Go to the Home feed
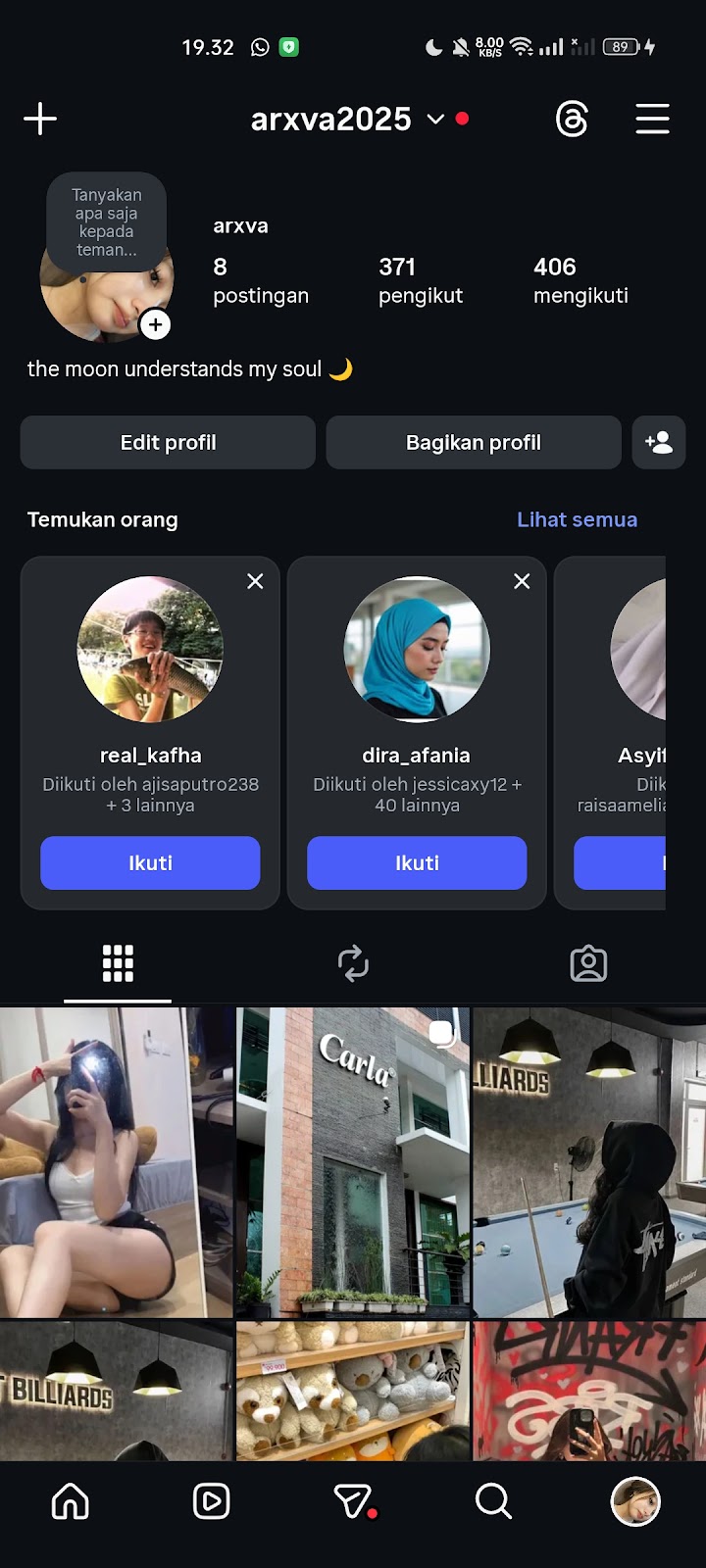 tap(71, 1500)
